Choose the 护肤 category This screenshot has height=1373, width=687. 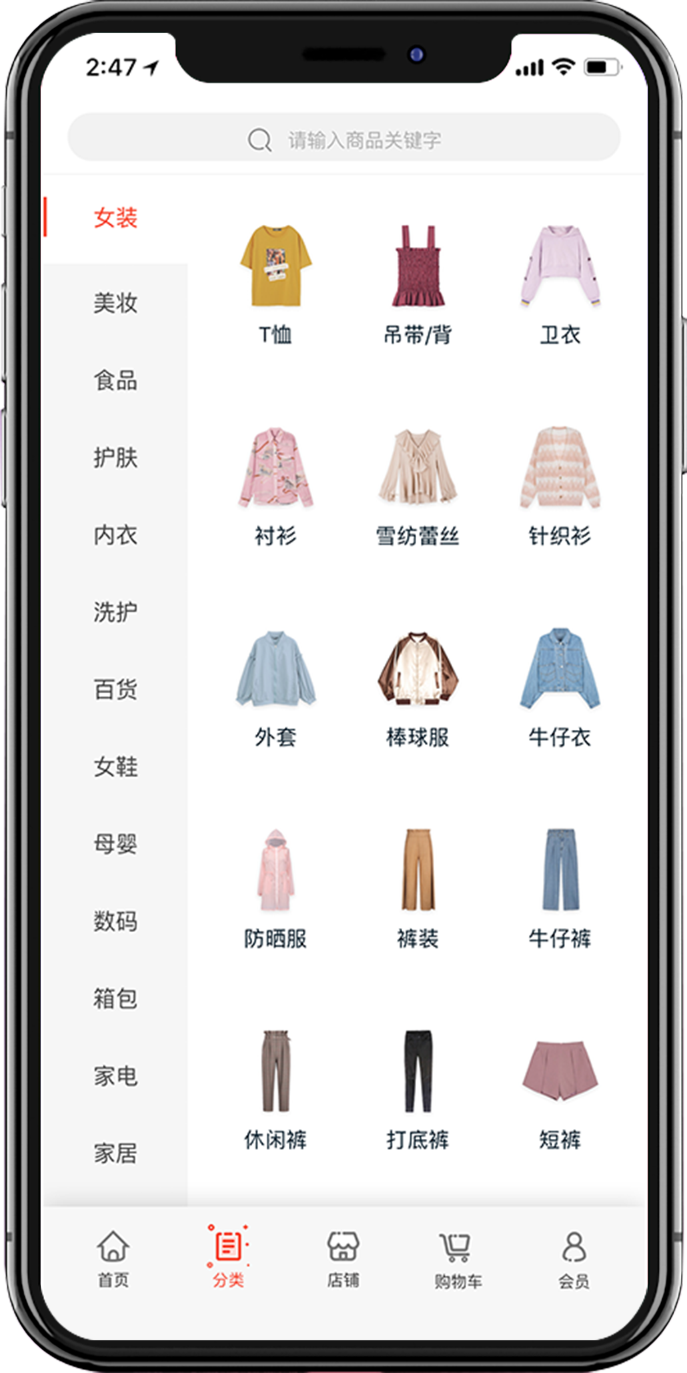[x=115, y=458]
